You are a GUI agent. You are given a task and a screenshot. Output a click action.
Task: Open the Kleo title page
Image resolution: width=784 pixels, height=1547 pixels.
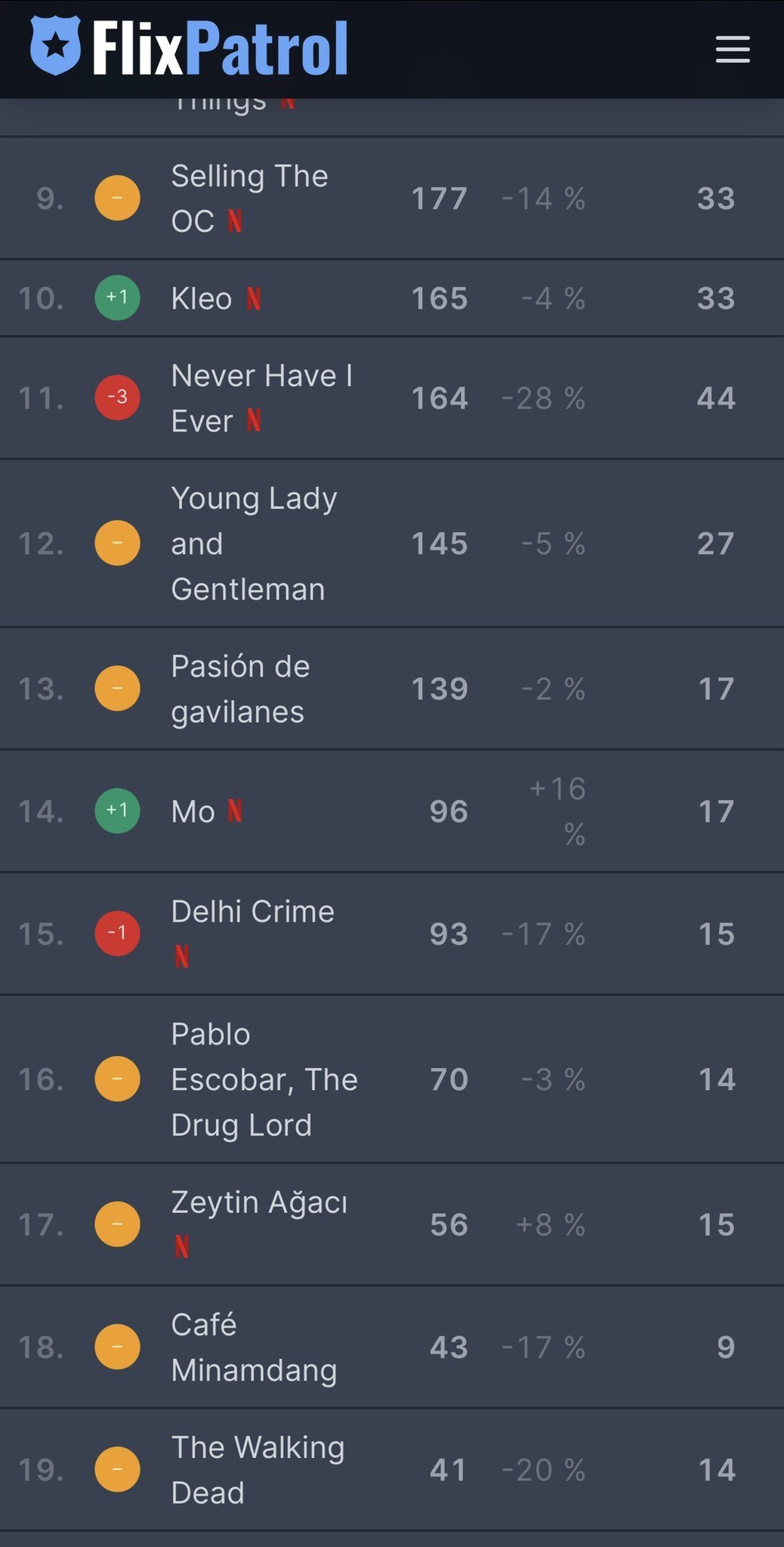click(202, 298)
